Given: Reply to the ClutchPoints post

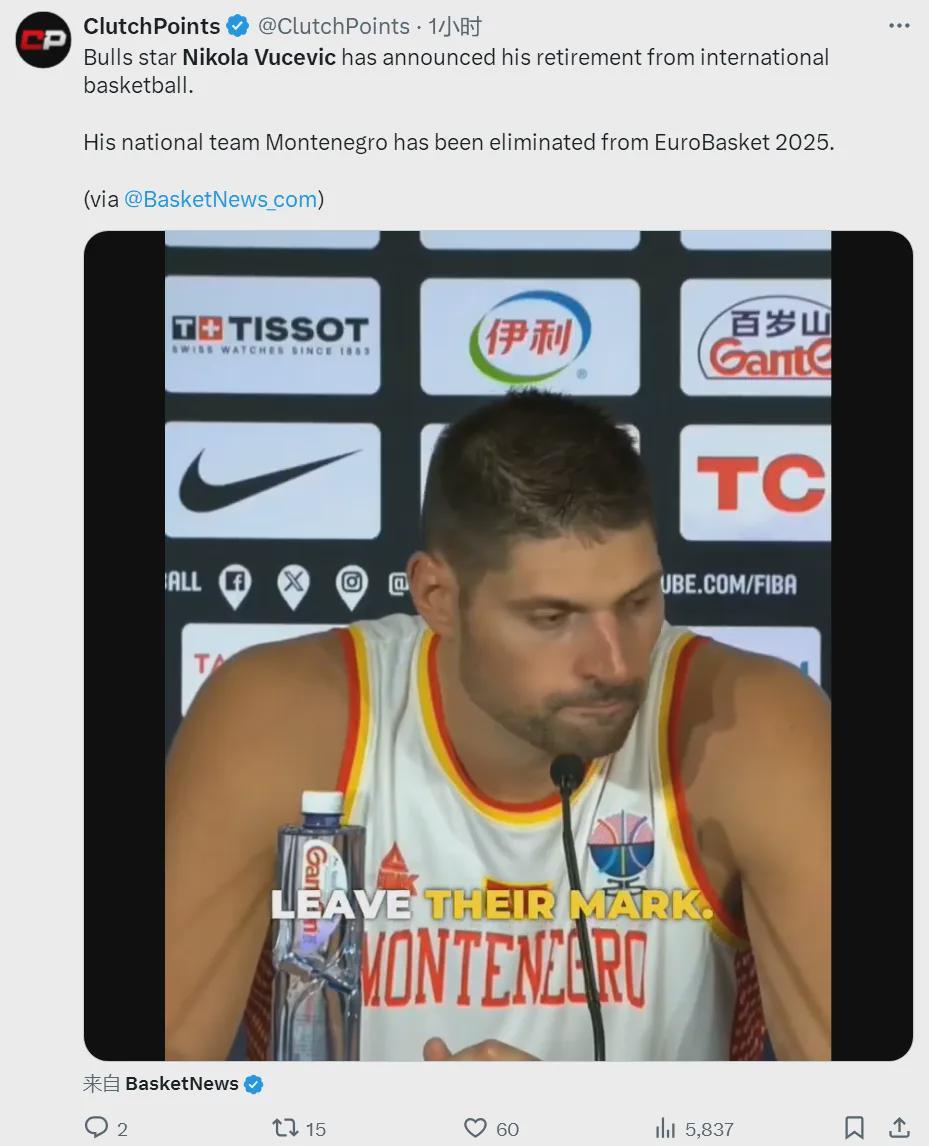Looking at the screenshot, I should click(x=97, y=1128).
